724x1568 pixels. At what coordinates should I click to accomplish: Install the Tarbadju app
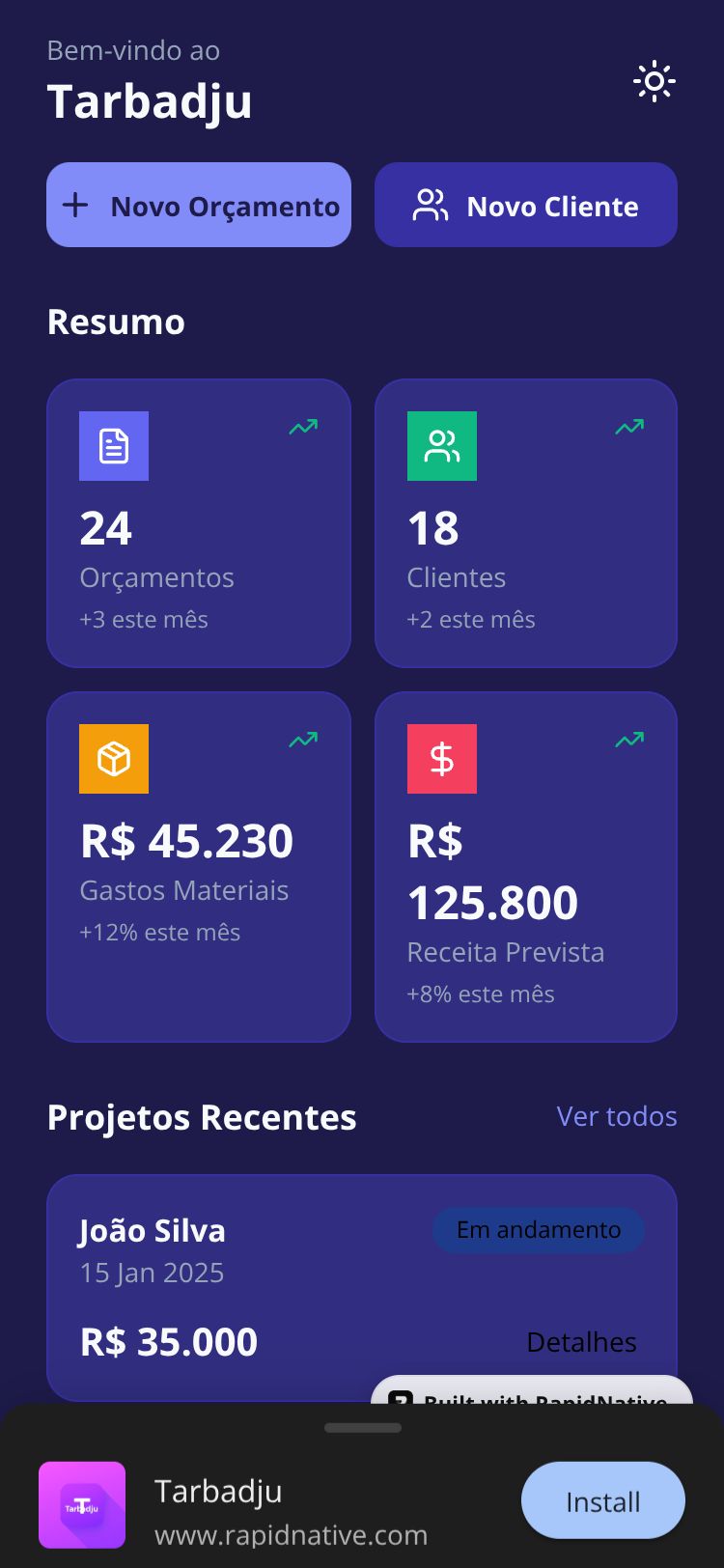[603, 1500]
